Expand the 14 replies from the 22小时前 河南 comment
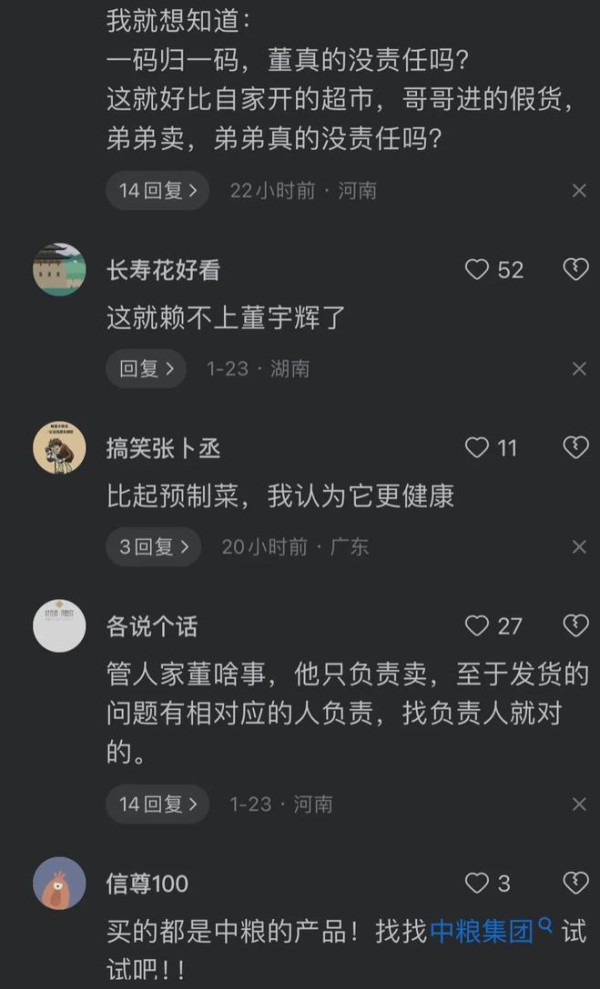The width and height of the screenshot is (600, 989). click(x=157, y=190)
